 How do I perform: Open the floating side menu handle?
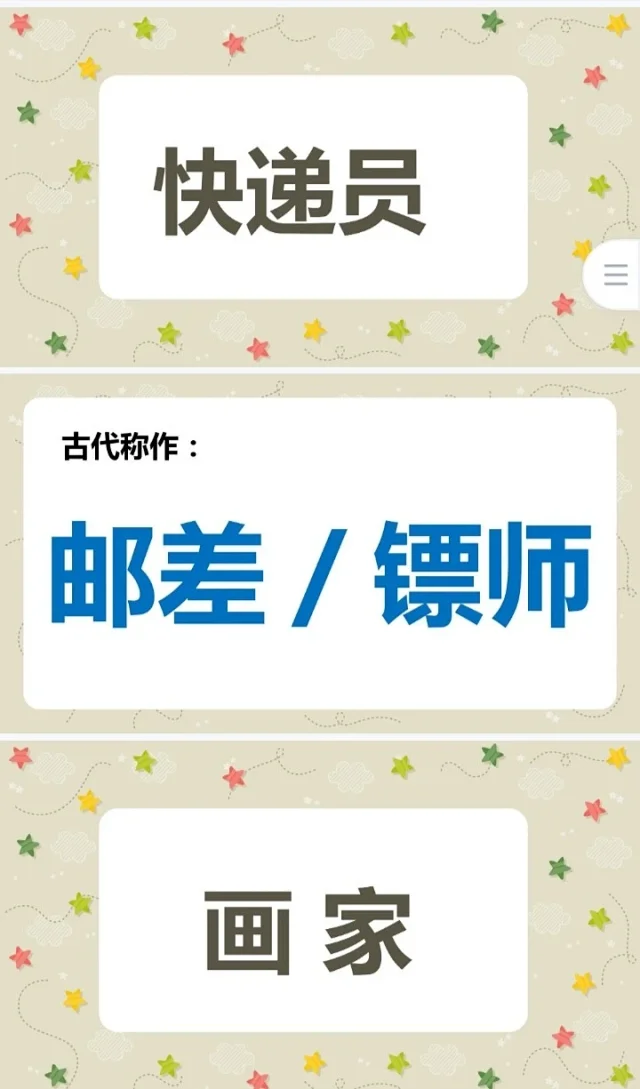click(616, 277)
